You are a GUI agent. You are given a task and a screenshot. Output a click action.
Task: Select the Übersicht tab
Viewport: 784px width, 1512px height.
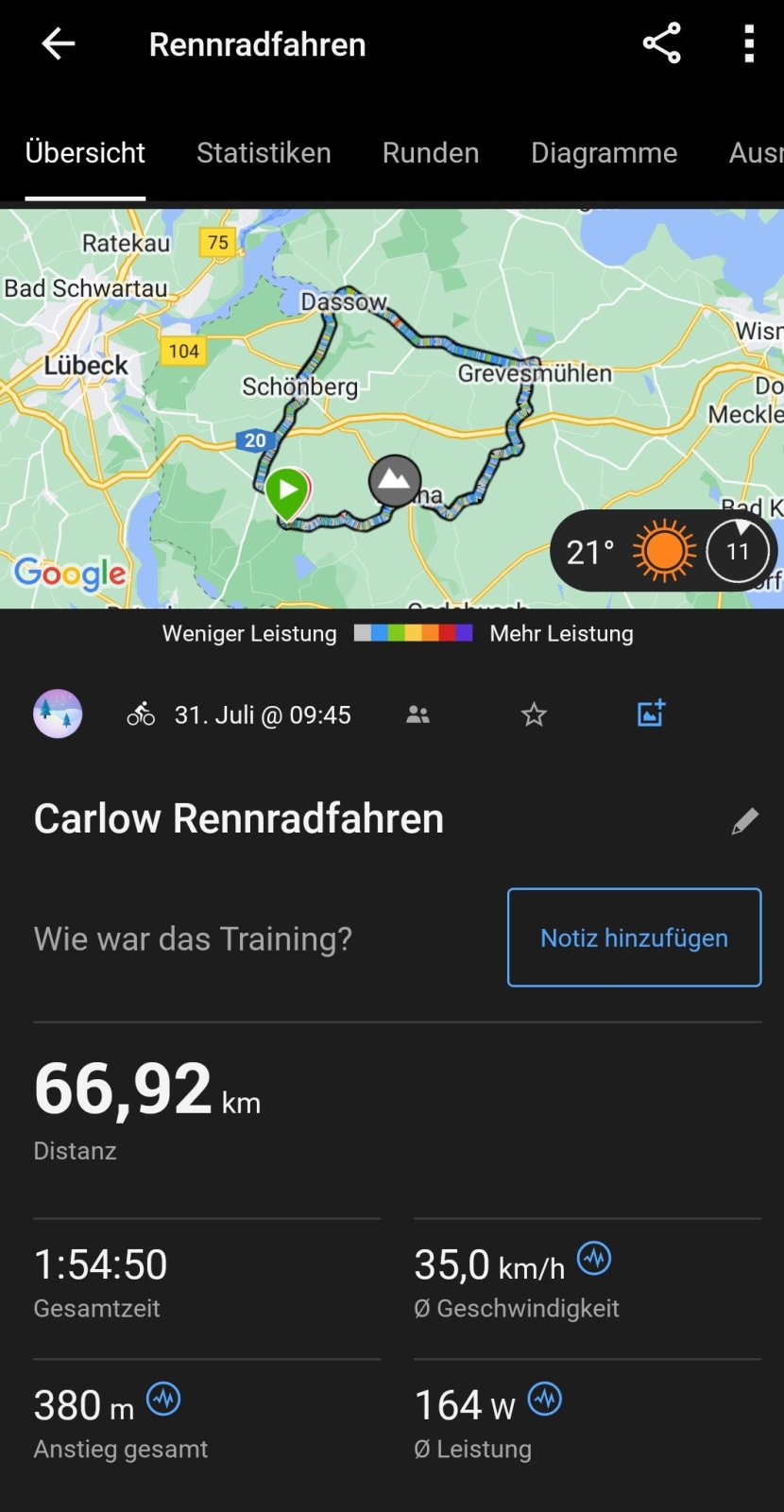pyautogui.click(x=85, y=153)
